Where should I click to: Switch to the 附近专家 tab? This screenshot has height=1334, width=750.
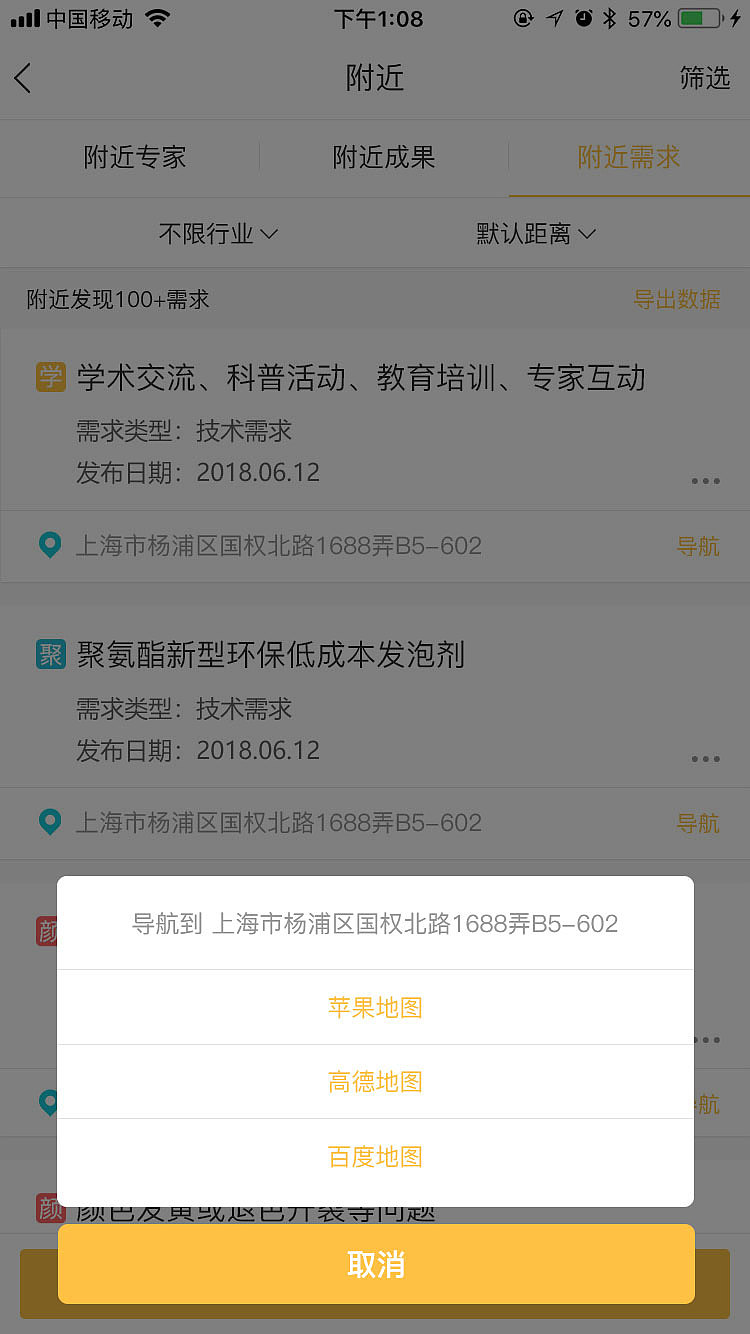click(135, 157)
